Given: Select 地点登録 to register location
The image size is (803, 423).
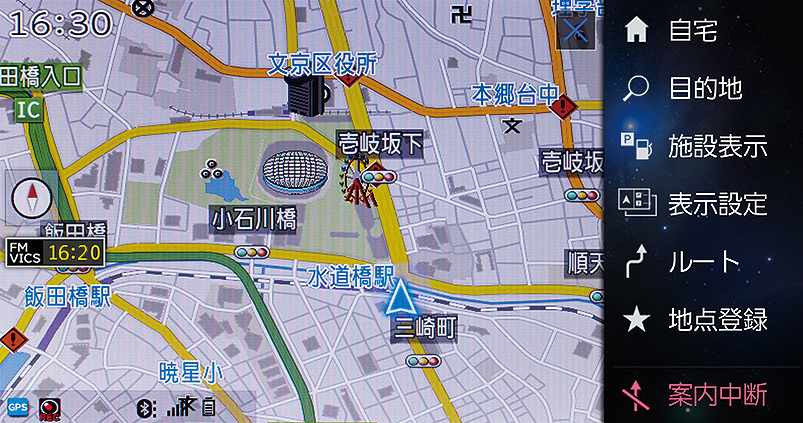Looking at the screenshot, I should [702, 320].
